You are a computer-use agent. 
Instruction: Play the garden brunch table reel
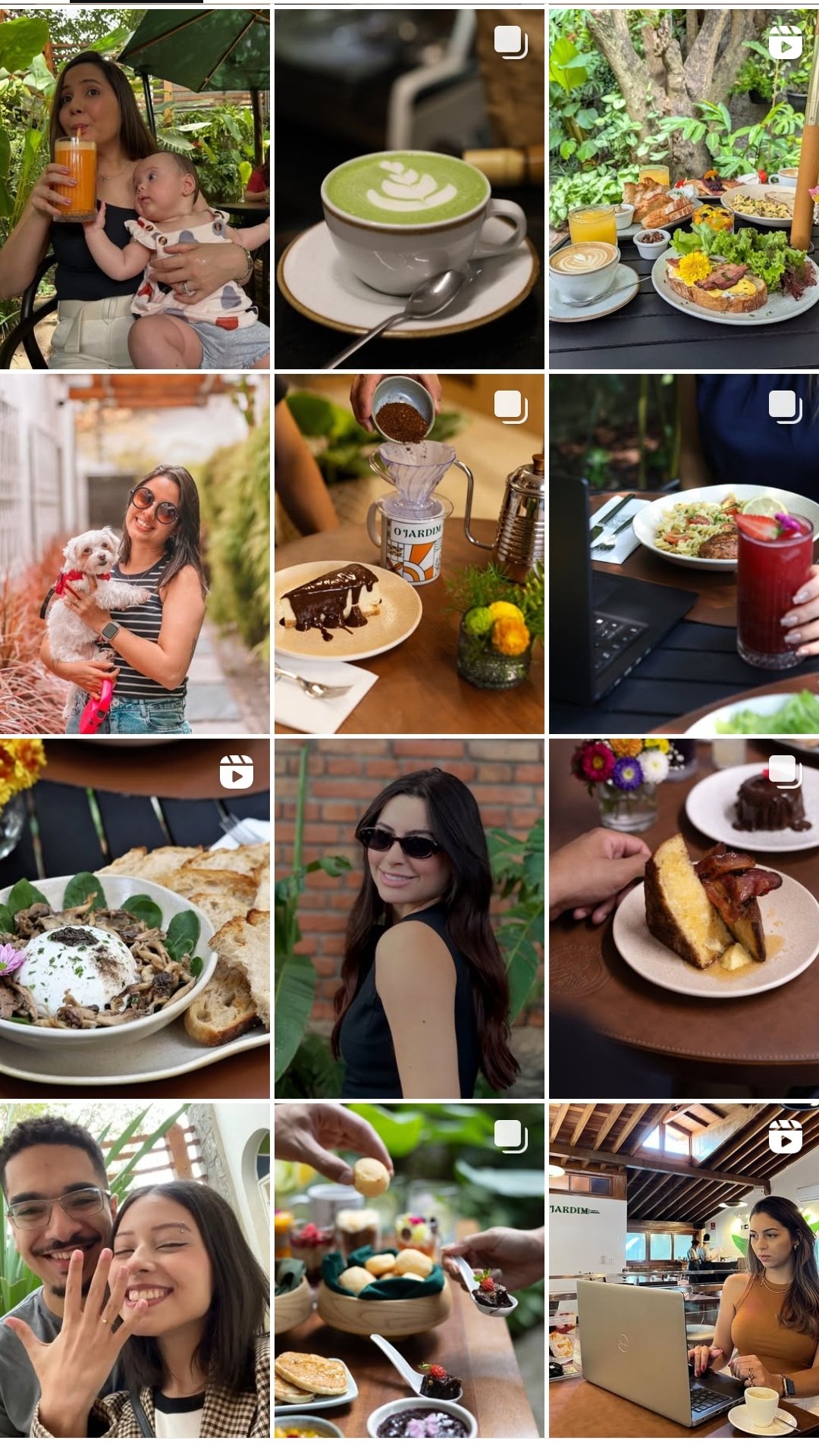click(x=683, y=190)
